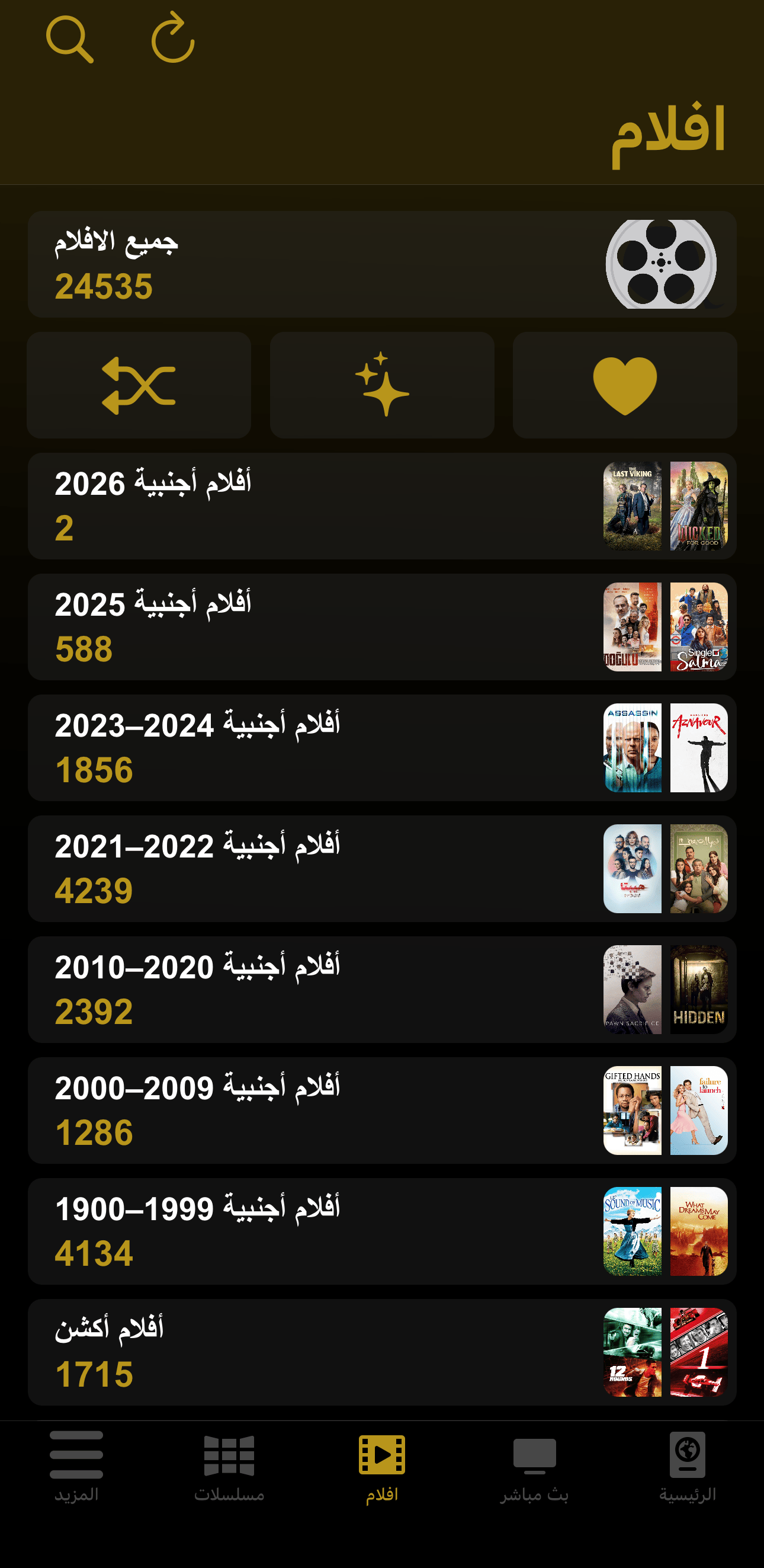The image size is (764, 1568).
Task: Open أفلام أكشن category
Action: click(382, 1352)
